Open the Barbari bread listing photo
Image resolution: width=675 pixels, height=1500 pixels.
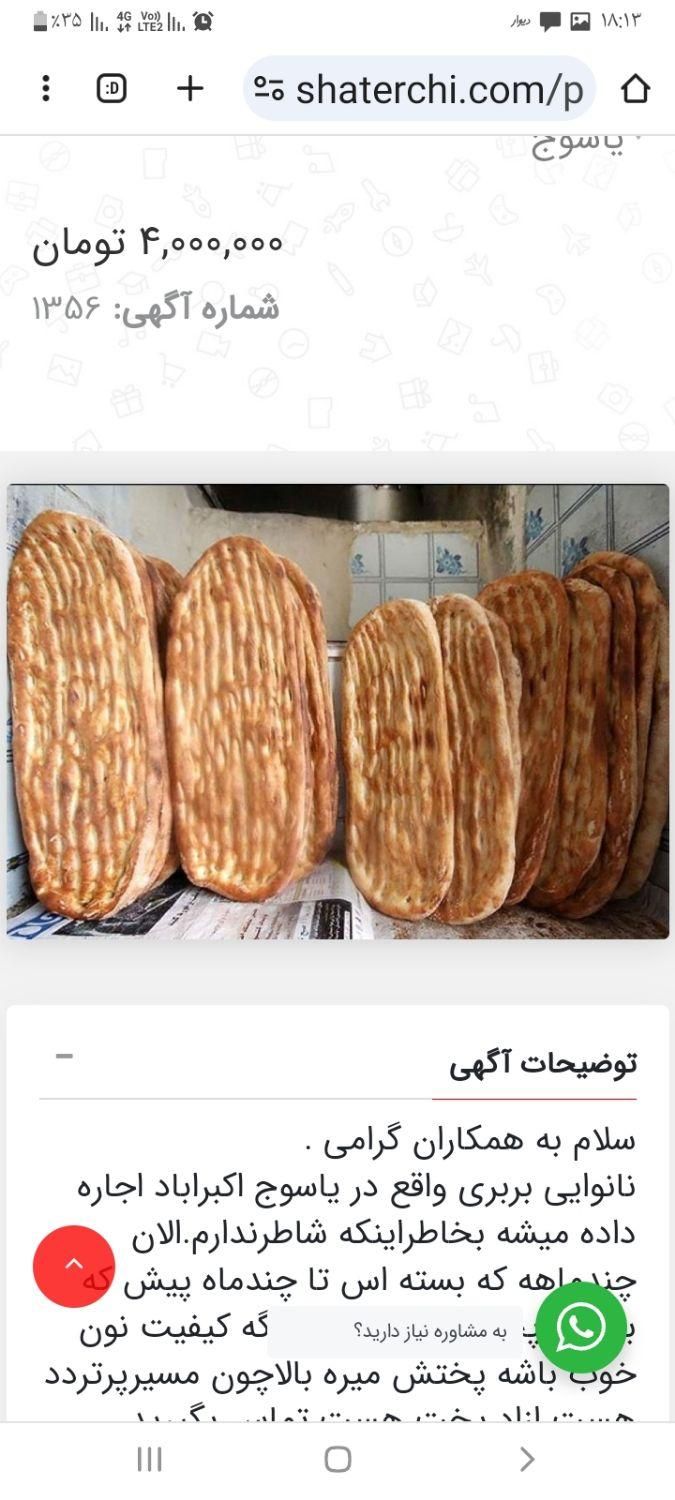pyautogui.click(x=338, y=711)
